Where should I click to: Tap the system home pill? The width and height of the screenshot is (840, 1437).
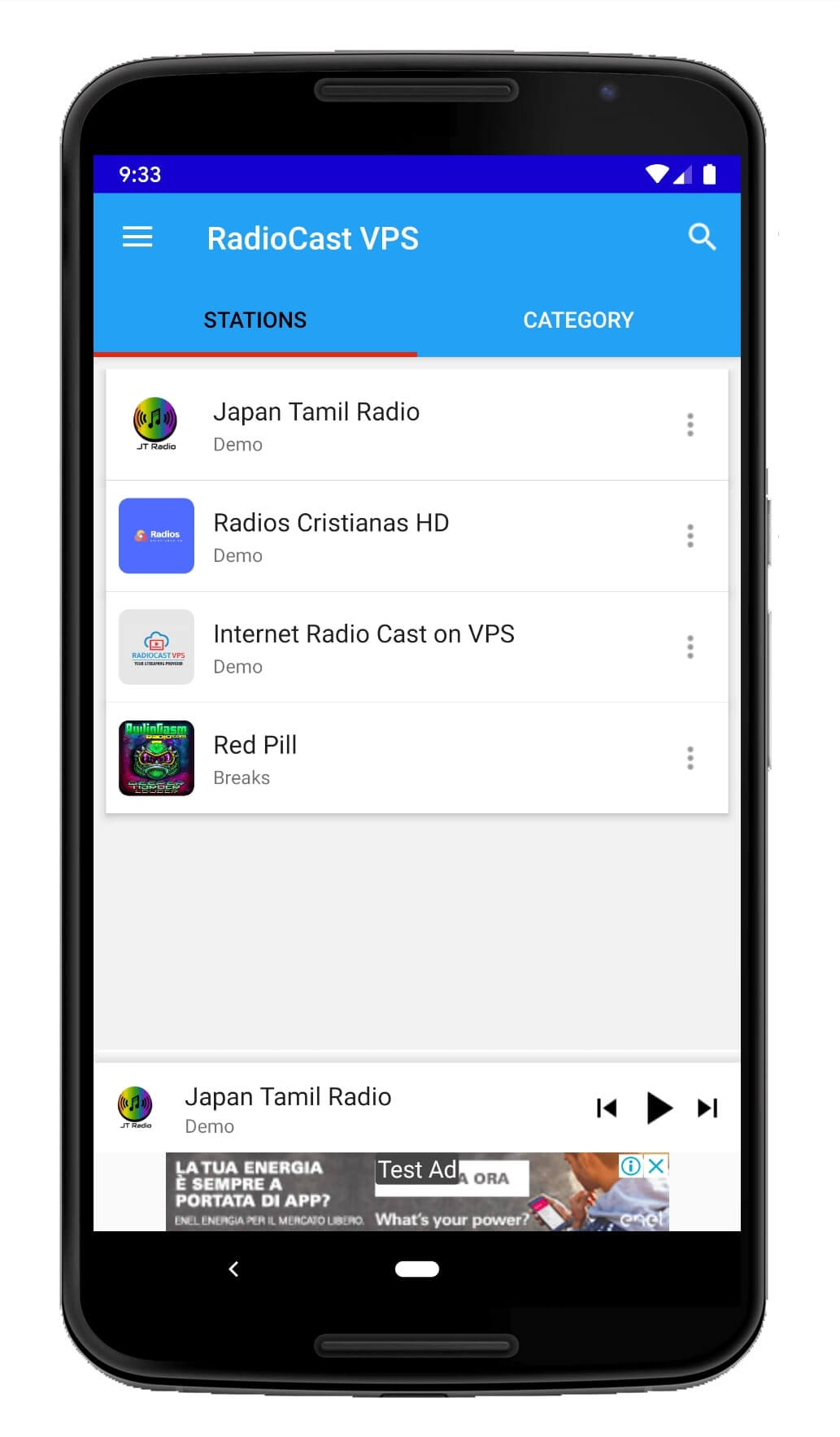(x=417, y=1269)
